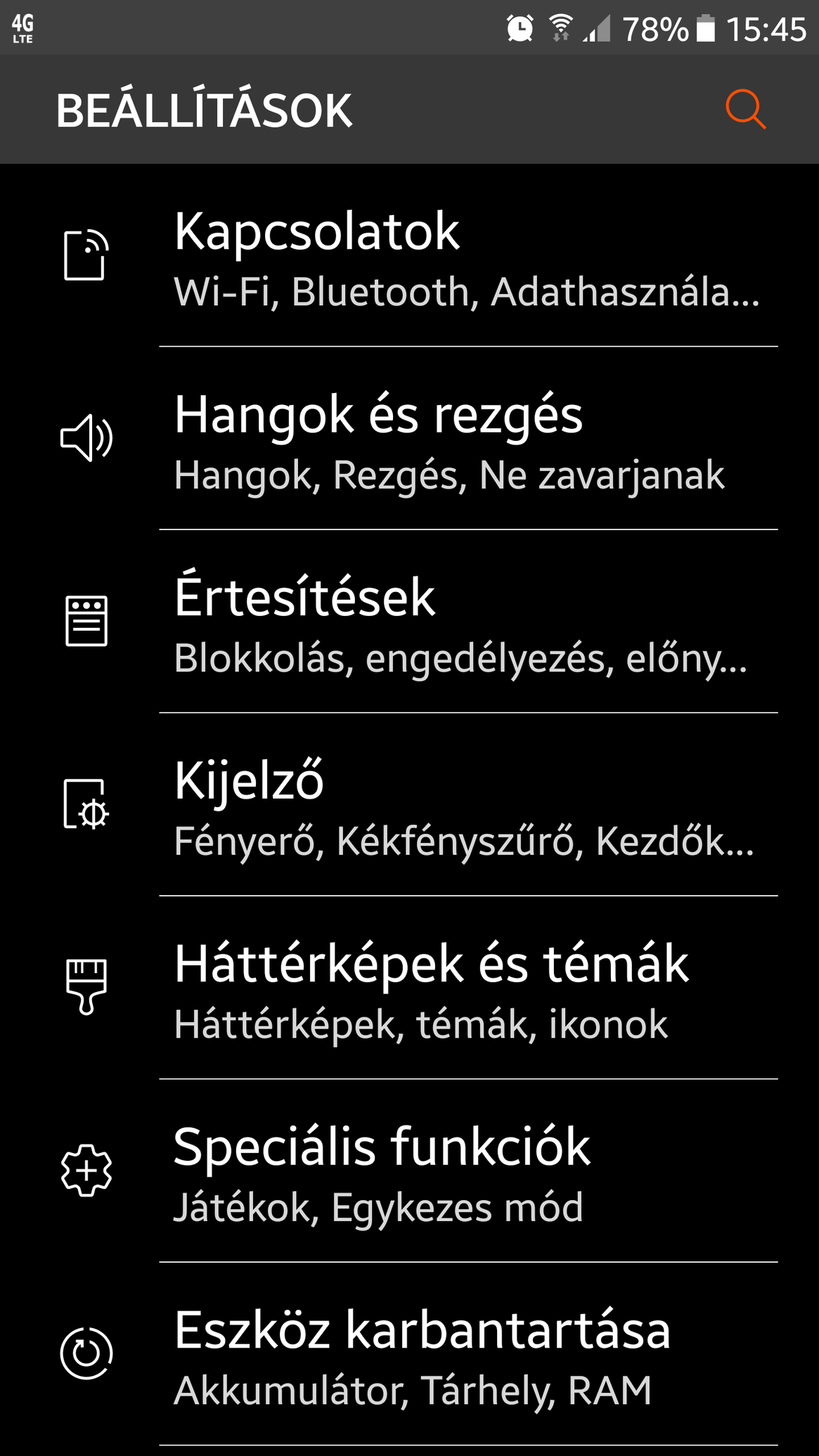Open Kijelző display settings

[x=409, y=805]
